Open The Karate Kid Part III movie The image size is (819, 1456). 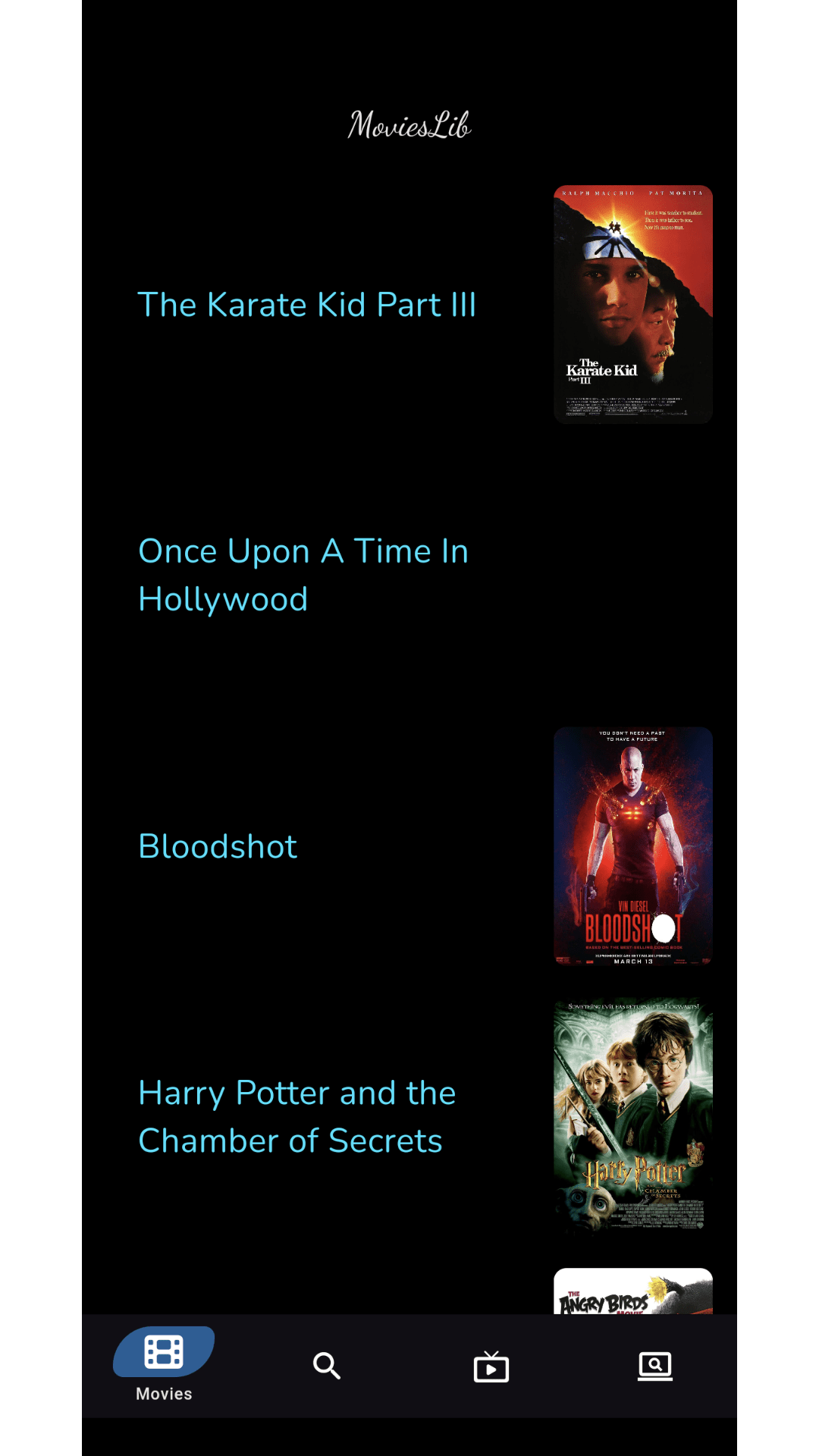306,305
